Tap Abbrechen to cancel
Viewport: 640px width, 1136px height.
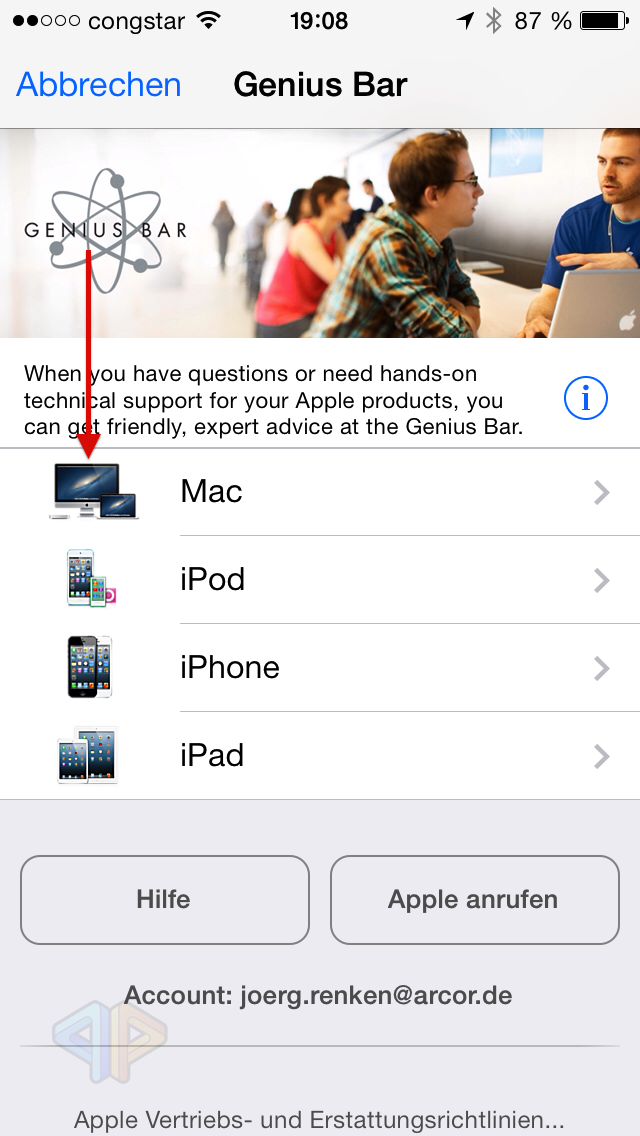pyautogui.click(x=99, y=85)
